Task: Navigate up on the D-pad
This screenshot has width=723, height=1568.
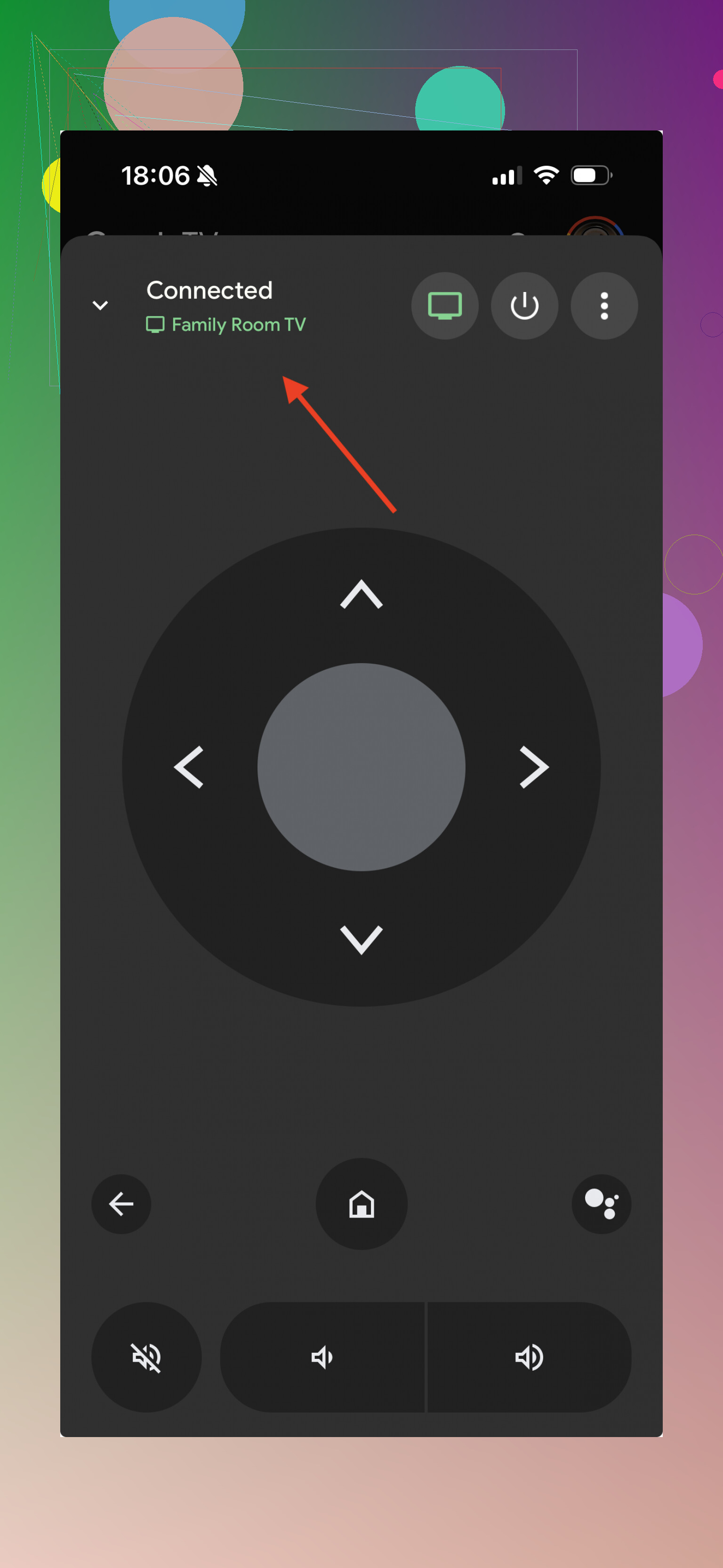Action: [361, 594]
